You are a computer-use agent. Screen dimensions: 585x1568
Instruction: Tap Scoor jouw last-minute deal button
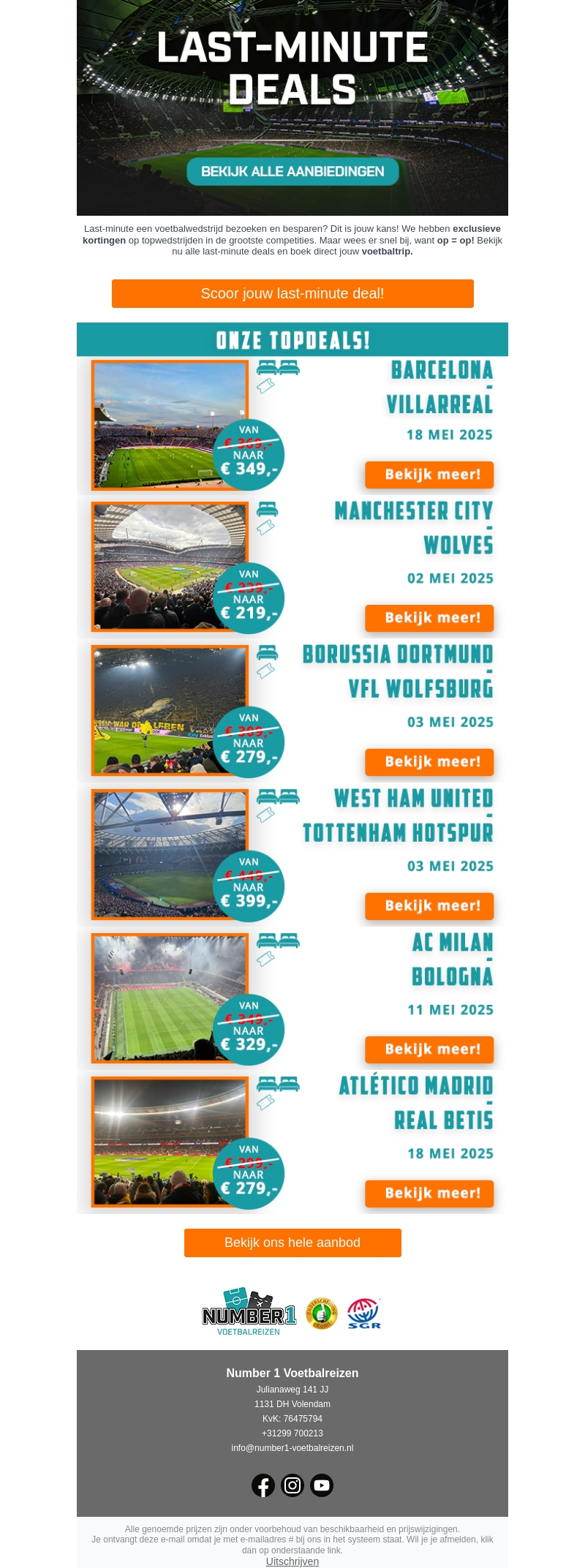click(292, 293)
